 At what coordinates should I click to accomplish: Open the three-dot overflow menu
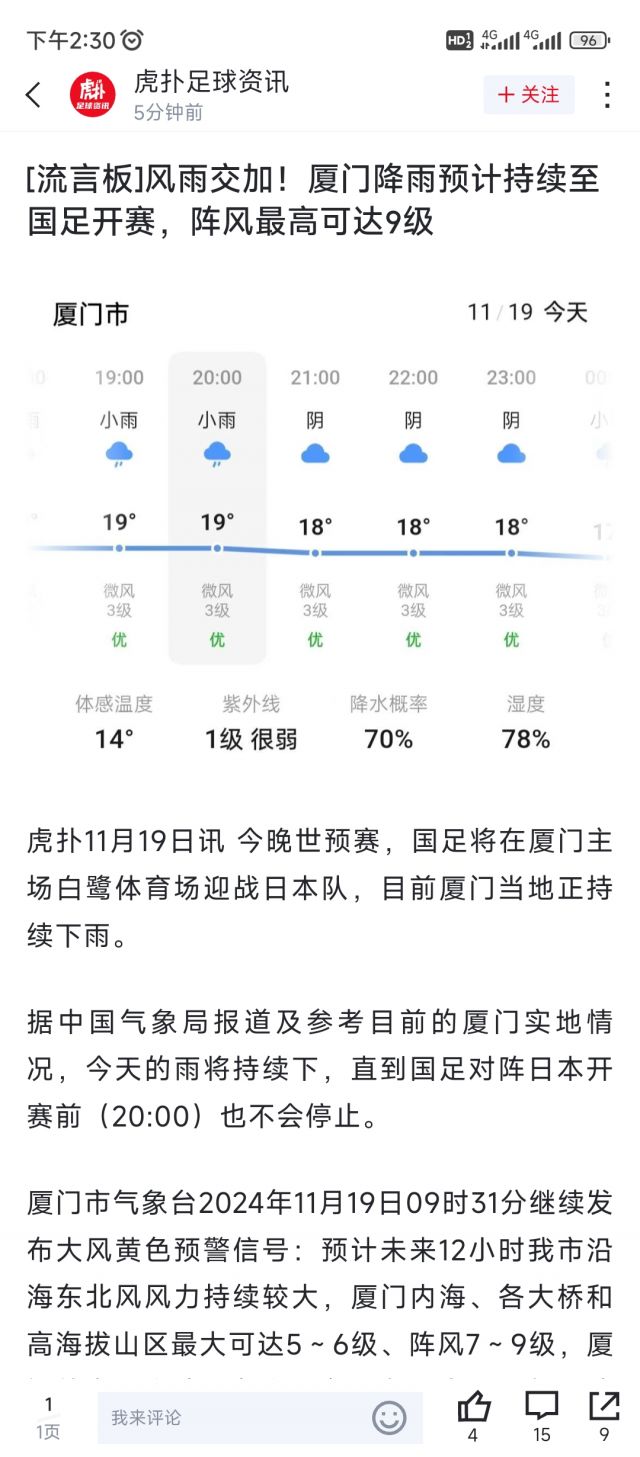pos(607,95)
